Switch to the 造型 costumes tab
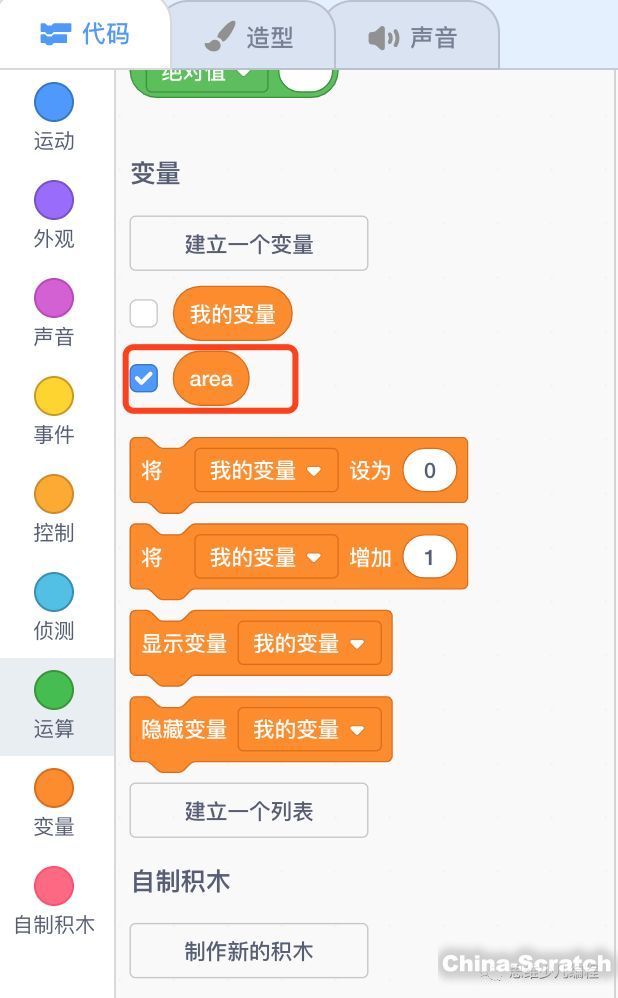The image size is (618, 998). (250, 38)
